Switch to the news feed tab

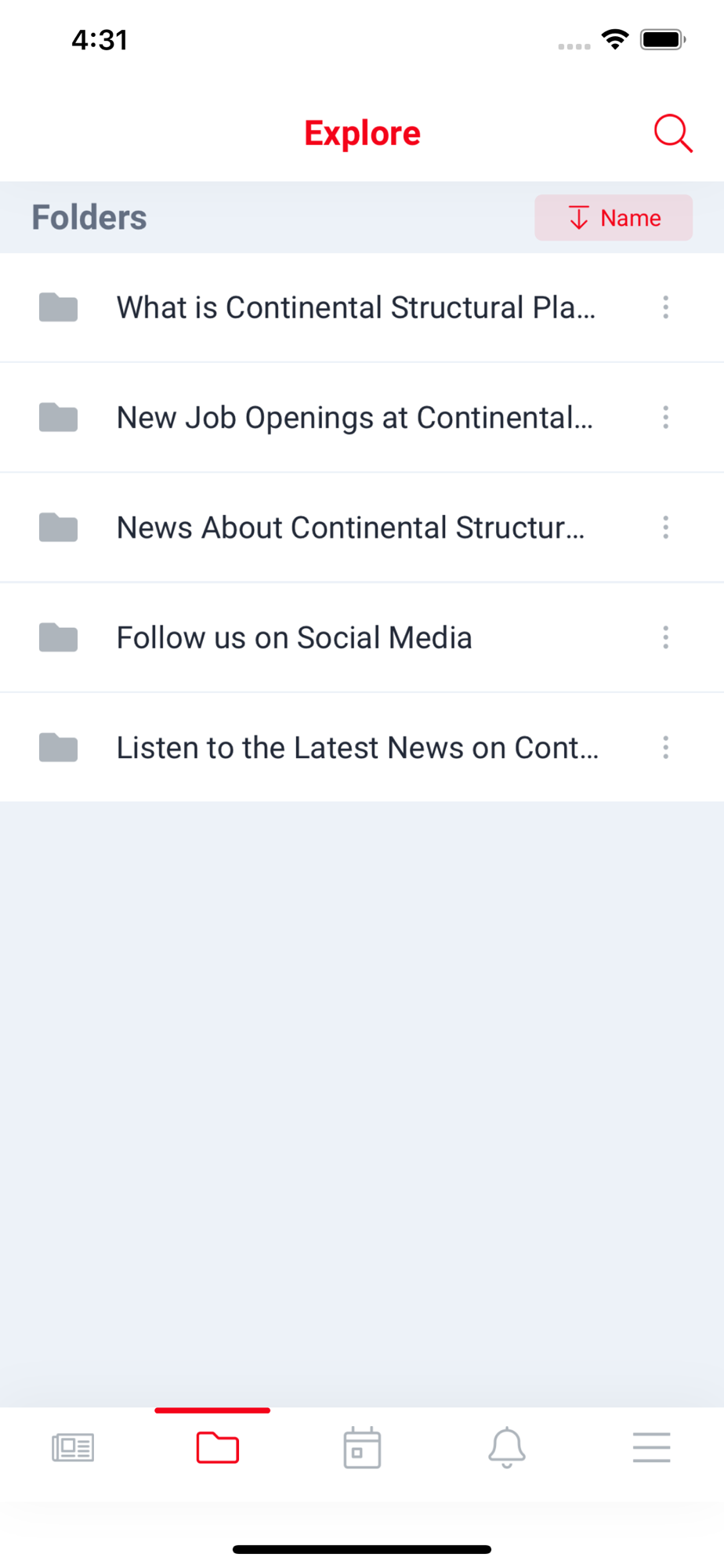73,1447
